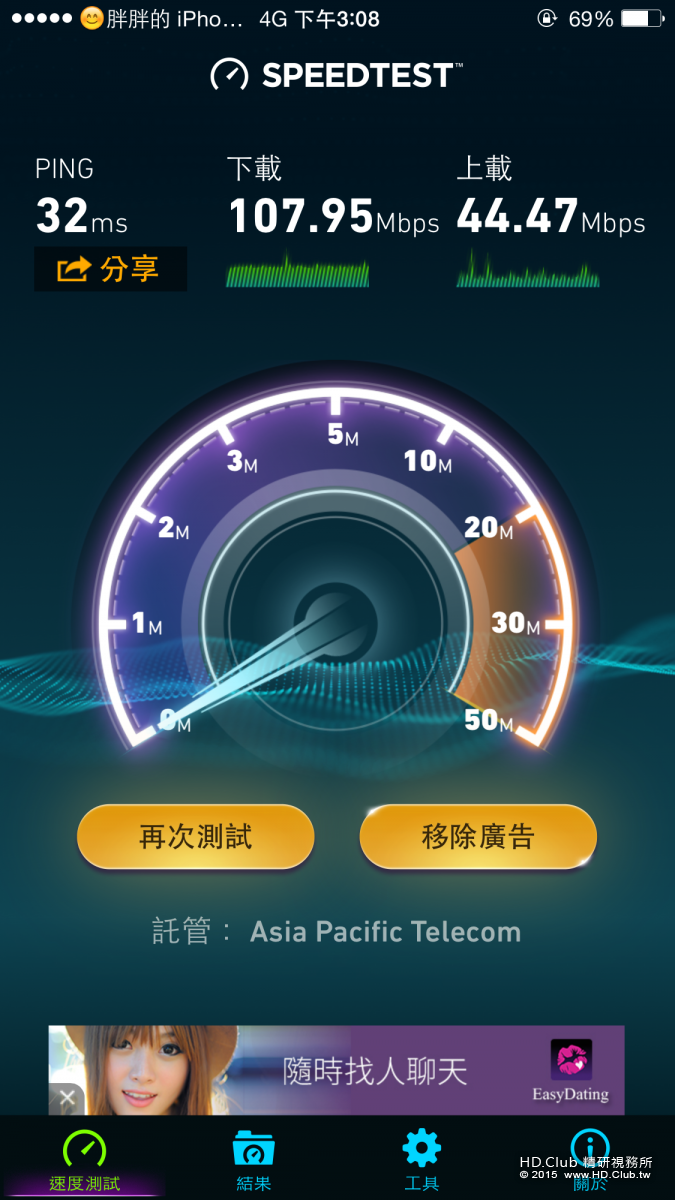This screenshot has width=675, height=1200.
Task: Share the speed test result via 分享
Action: pos(110,269)
